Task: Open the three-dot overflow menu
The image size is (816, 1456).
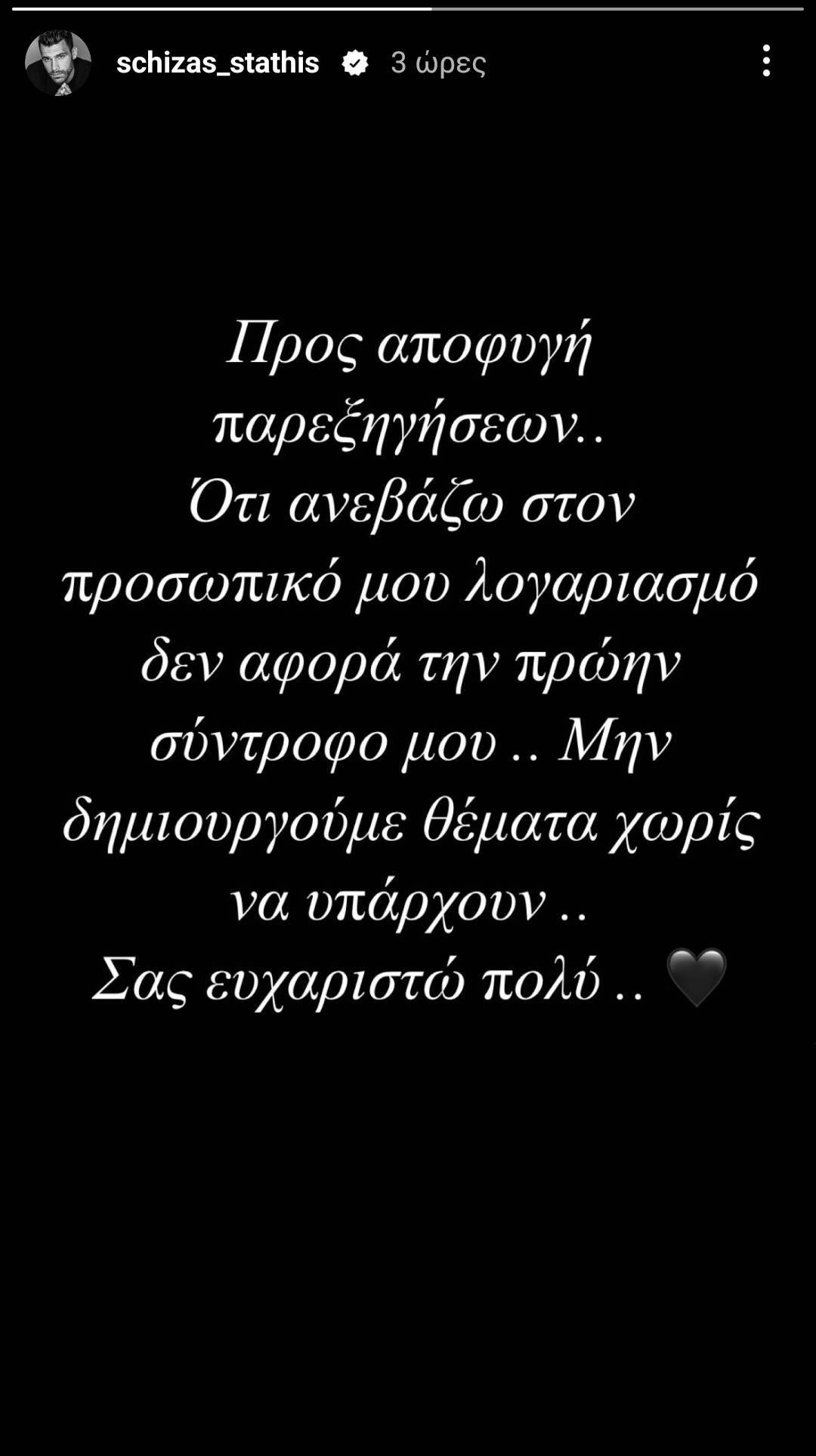Action: click(x=766, y=61)
